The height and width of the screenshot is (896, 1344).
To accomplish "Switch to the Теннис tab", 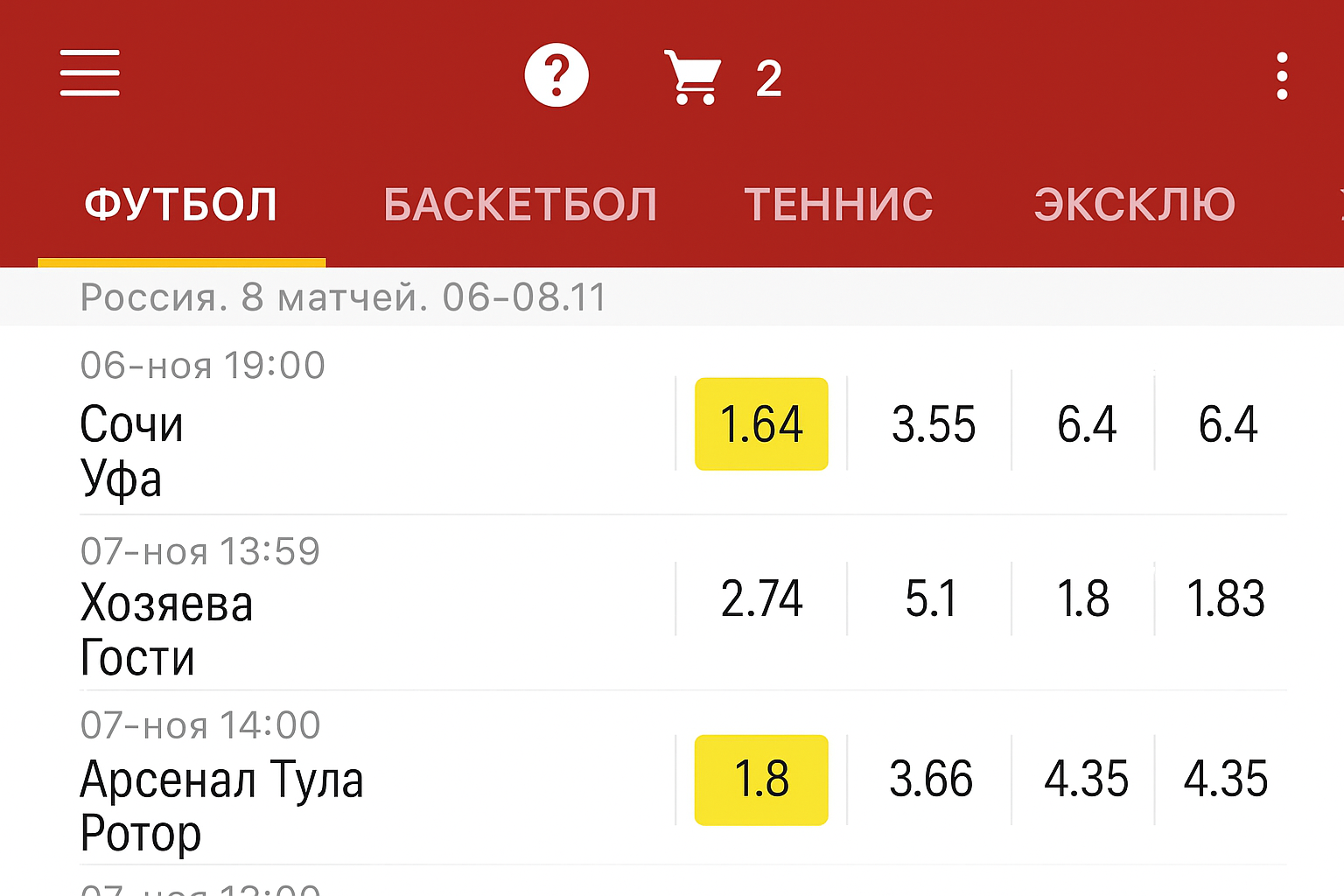I will click(838, 205).
